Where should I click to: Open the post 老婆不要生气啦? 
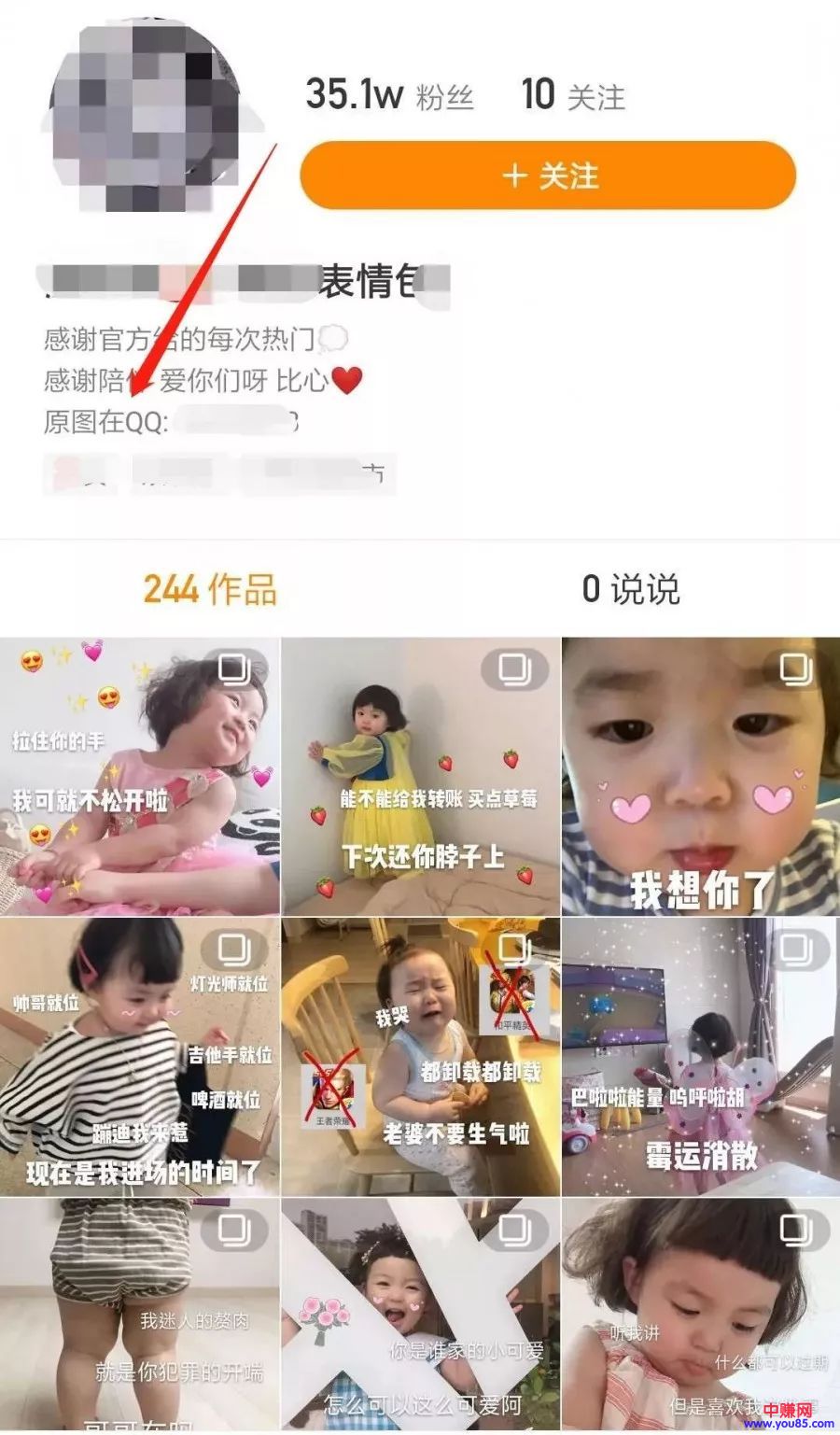click(x=420, y=1057)
